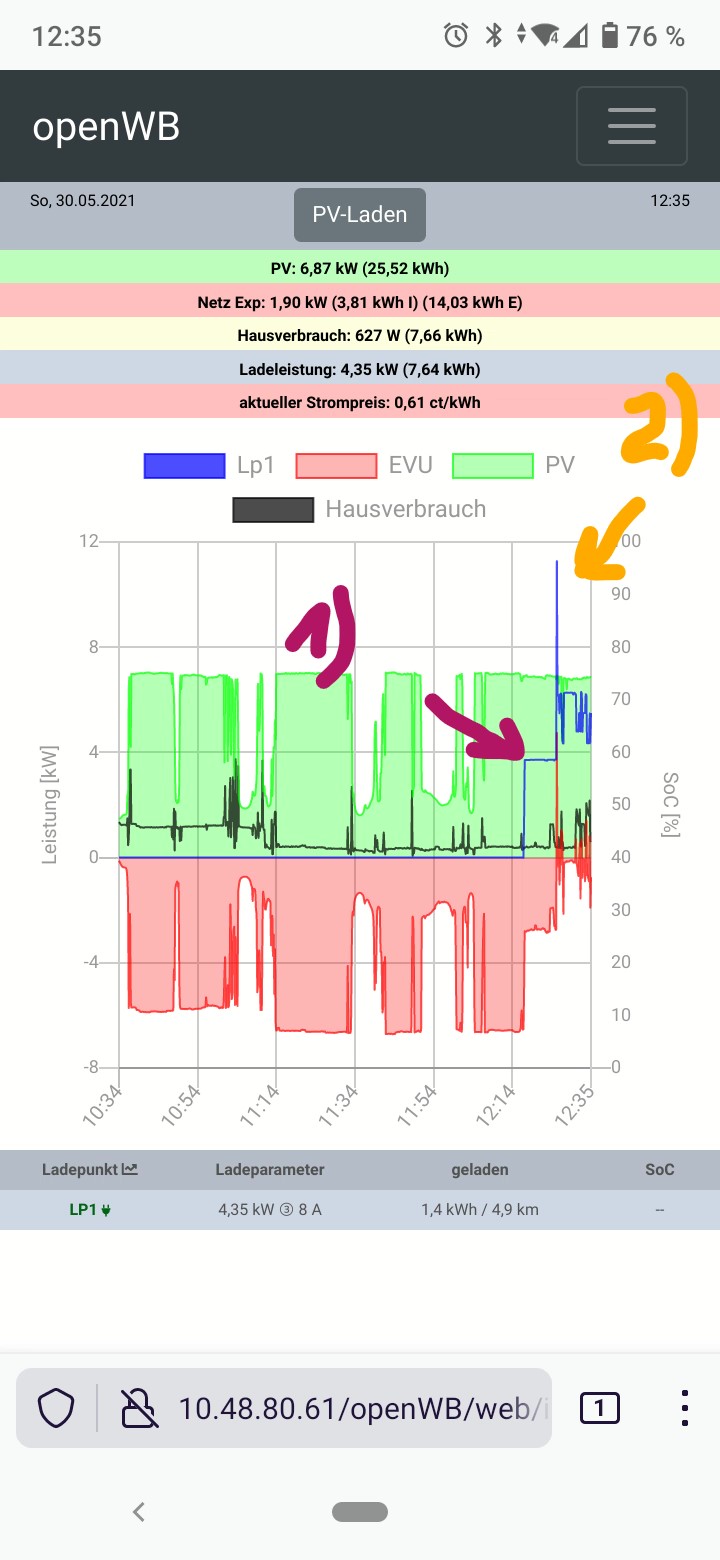The height and width of the screenshot is (1560, 720).
Task: Open the browser tab switcher
Action: coord(599,1409)
